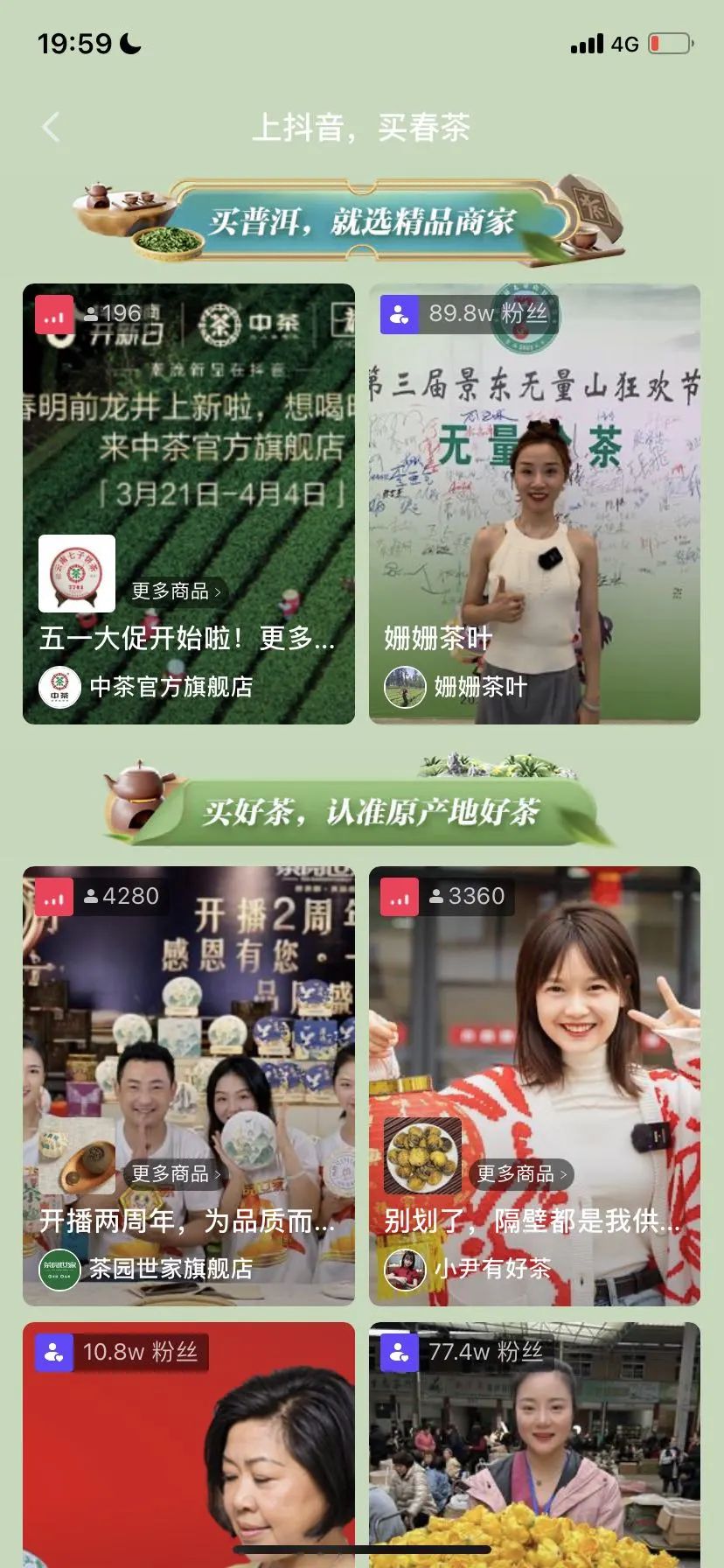The width and height of the screenshot is (724, 1568).
Task: View the Pu'er cake product on 中茶 card
Action: 77,573
